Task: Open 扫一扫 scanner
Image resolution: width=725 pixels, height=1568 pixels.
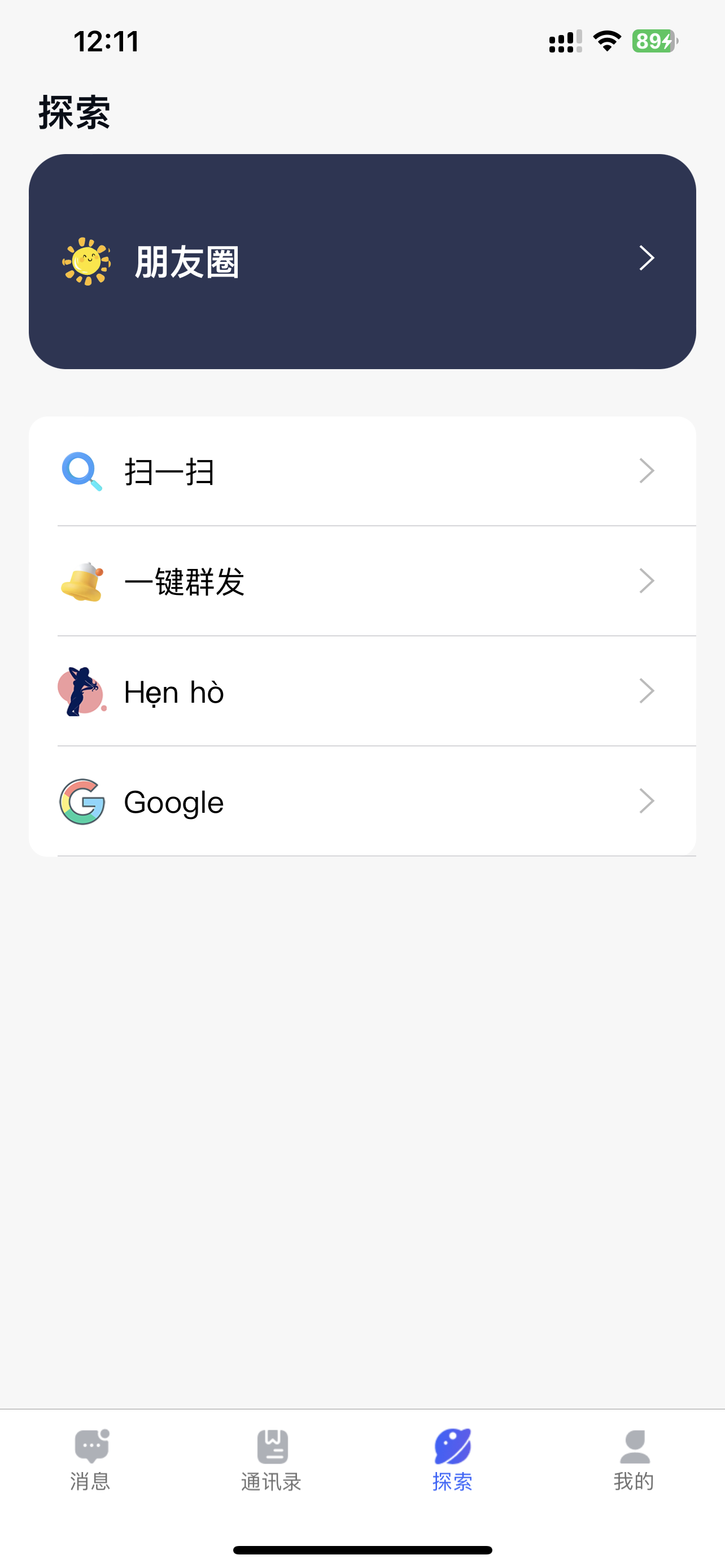Action: tap(362, 471)
